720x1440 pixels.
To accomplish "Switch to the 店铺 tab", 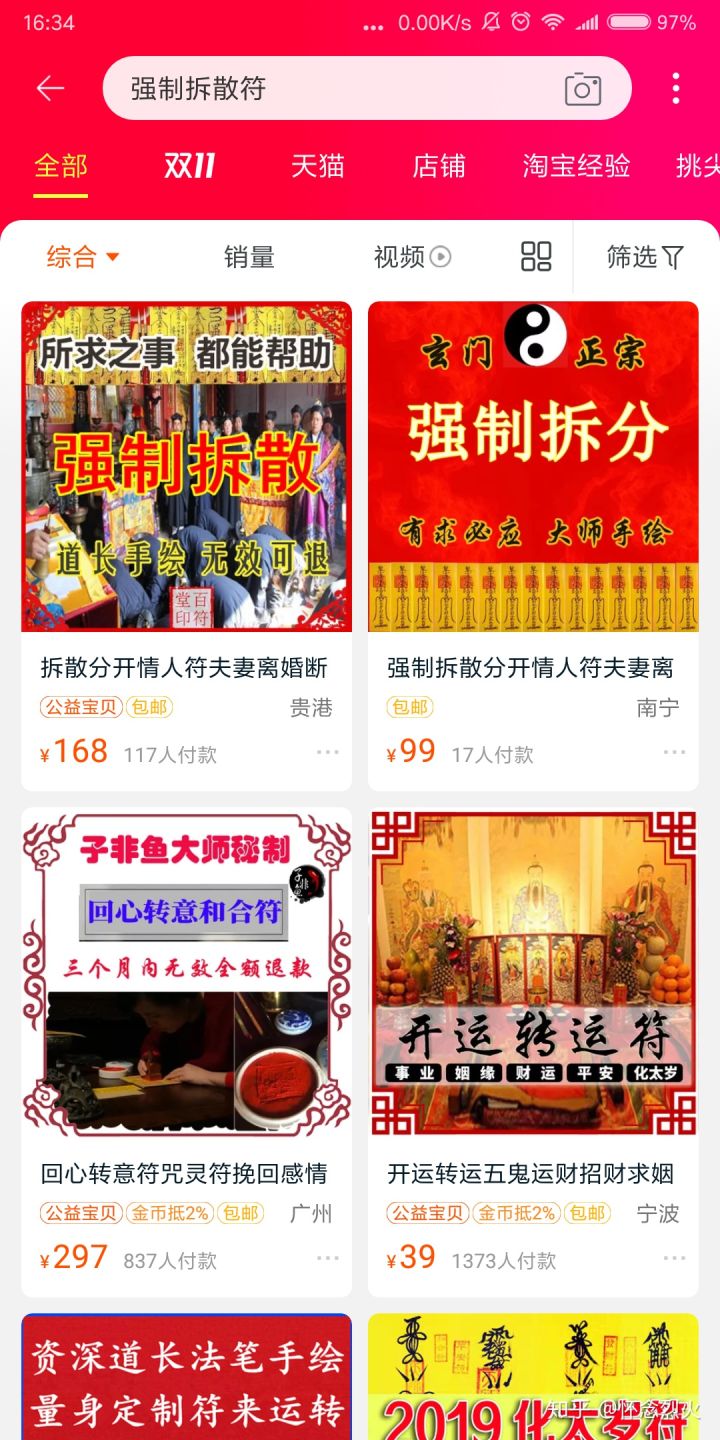I will (x=439, y=166).
